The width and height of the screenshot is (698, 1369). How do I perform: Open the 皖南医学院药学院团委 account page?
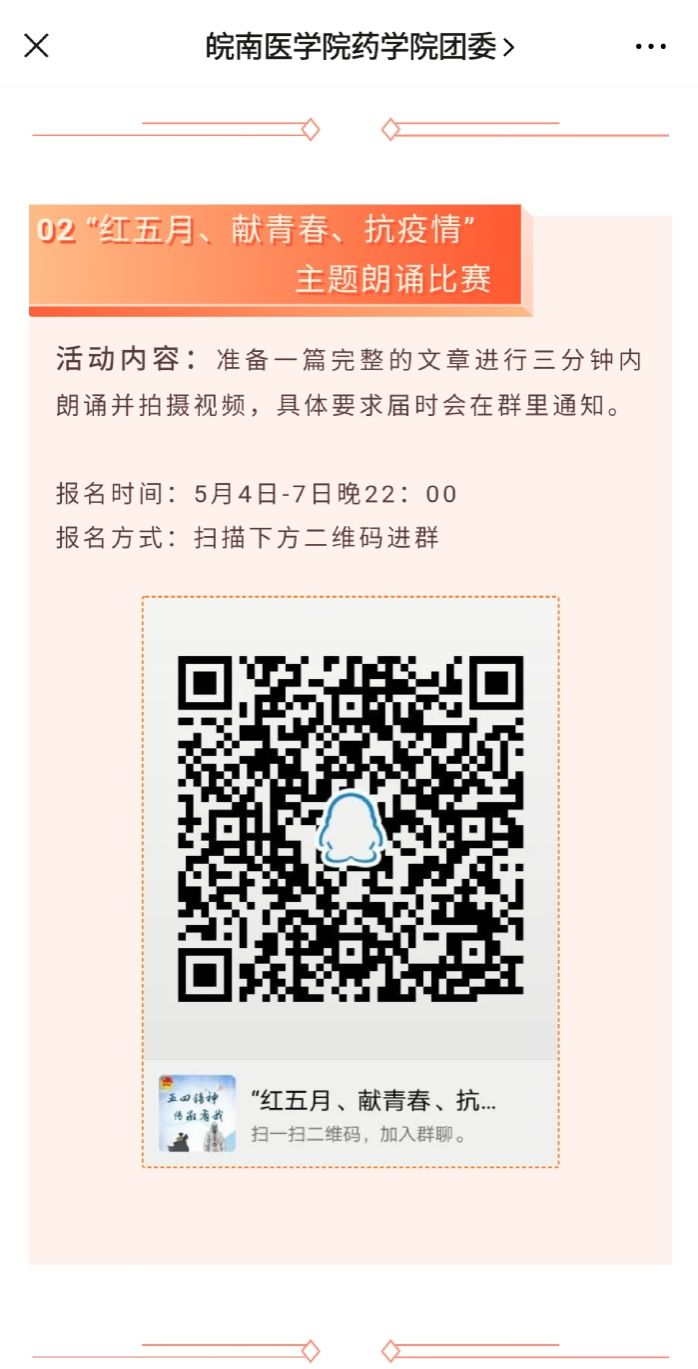[359, 46]
